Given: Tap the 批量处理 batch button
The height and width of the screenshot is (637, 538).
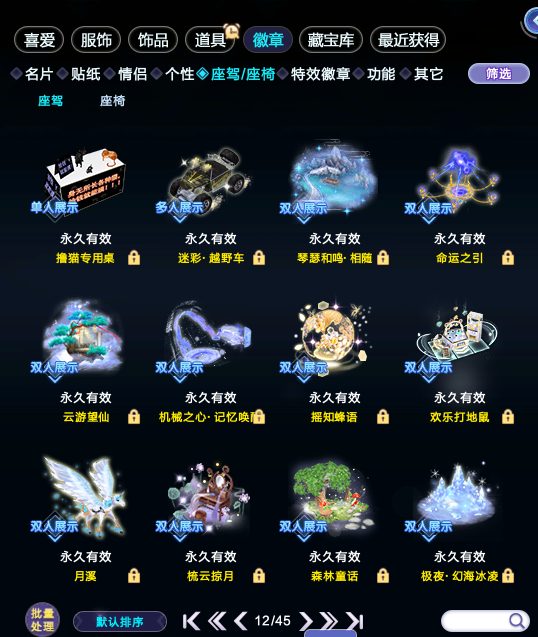Looking at the screenshot, I should coord(42,620).
